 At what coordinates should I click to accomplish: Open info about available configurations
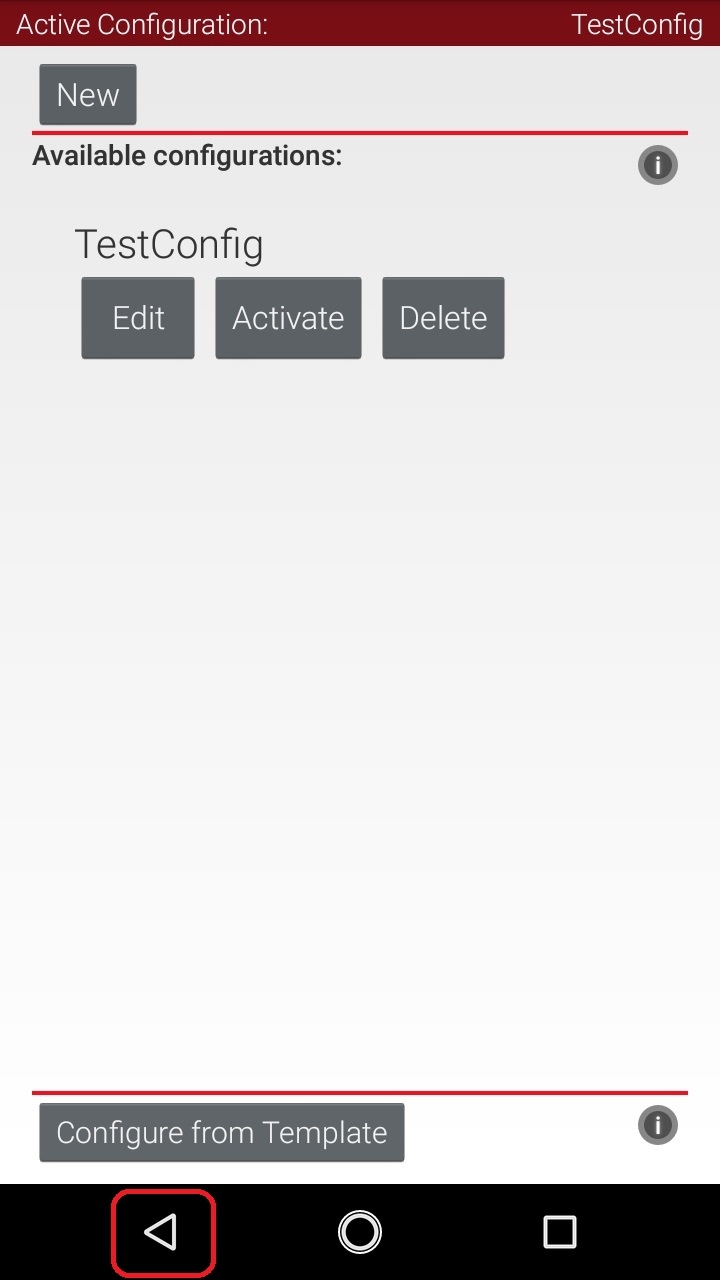pos(657,165)
